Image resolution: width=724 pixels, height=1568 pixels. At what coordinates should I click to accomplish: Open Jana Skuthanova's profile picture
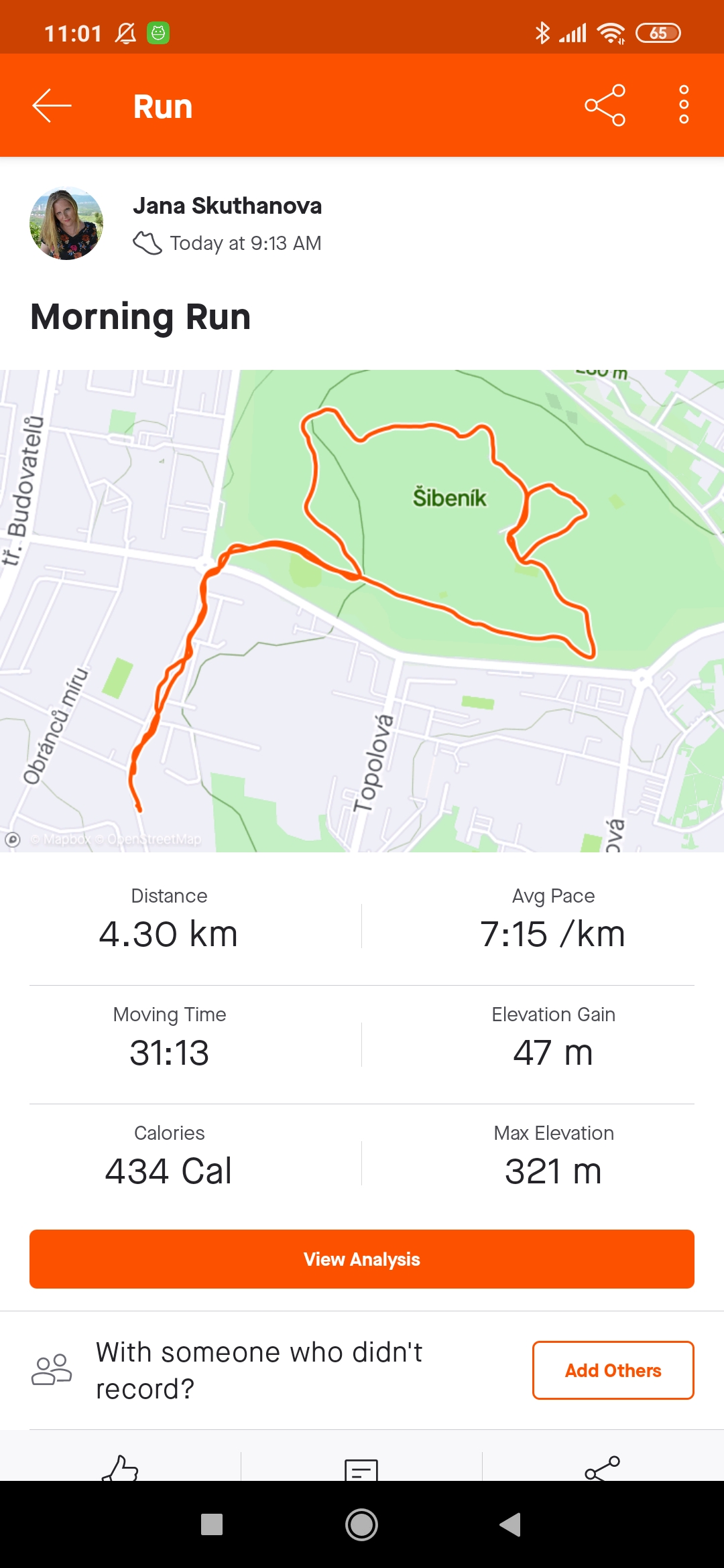tap(66, 223)
